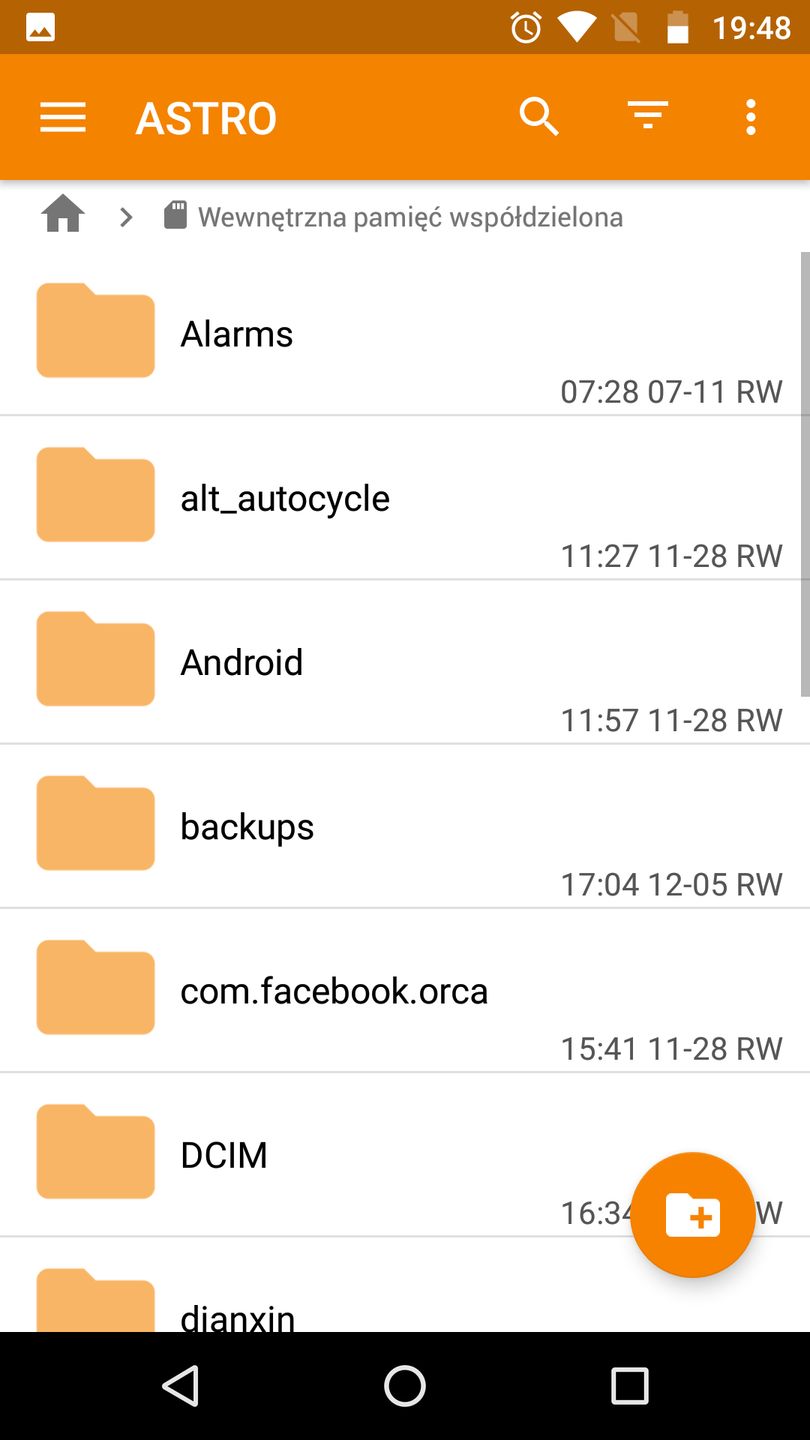This screenshot has height=1440, width=810.
Task: Select the Wewnętrzna pamięć współdzielona breadcrumb
Action: [410, 217]
